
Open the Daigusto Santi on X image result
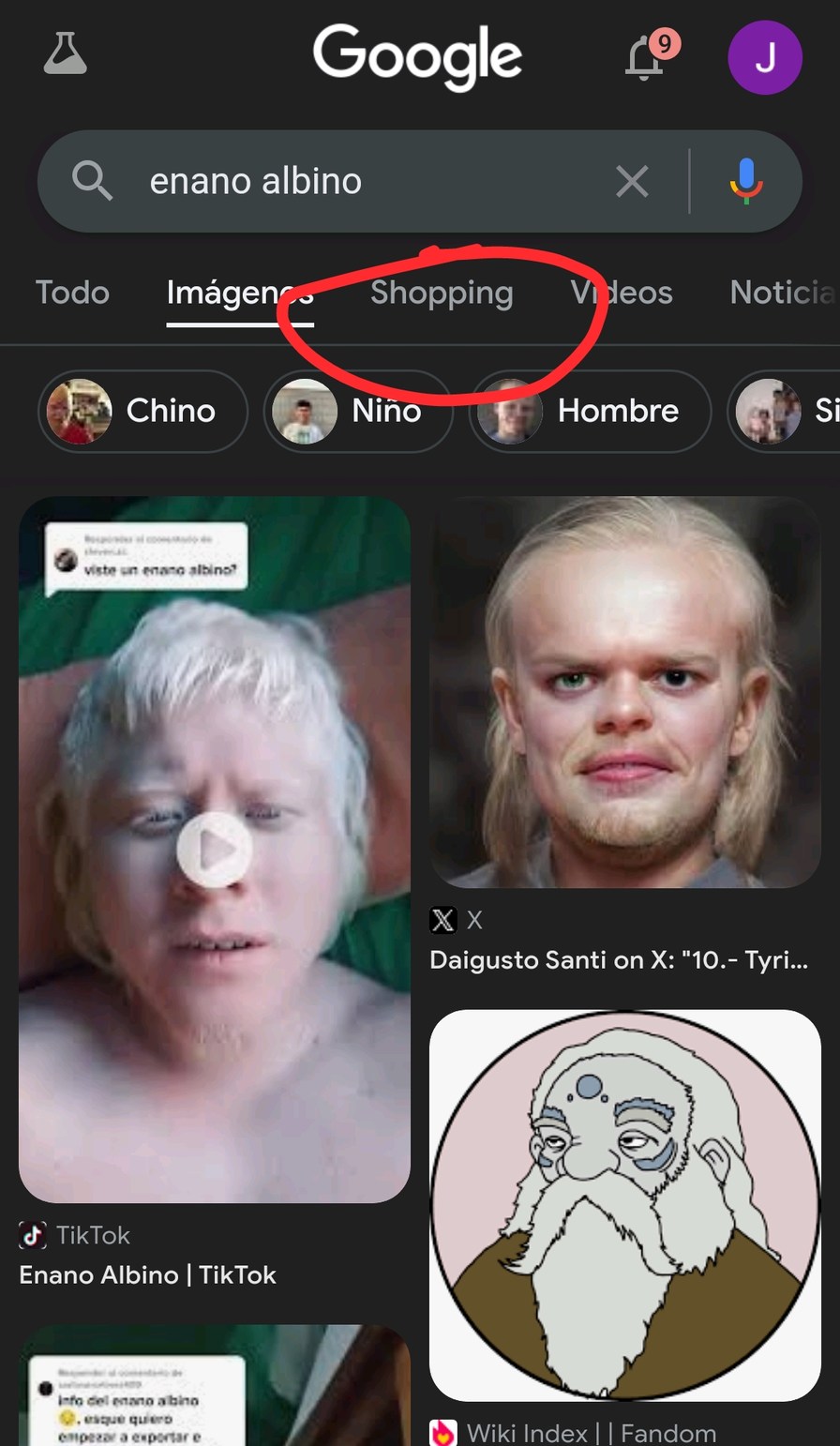coord(625,692)
